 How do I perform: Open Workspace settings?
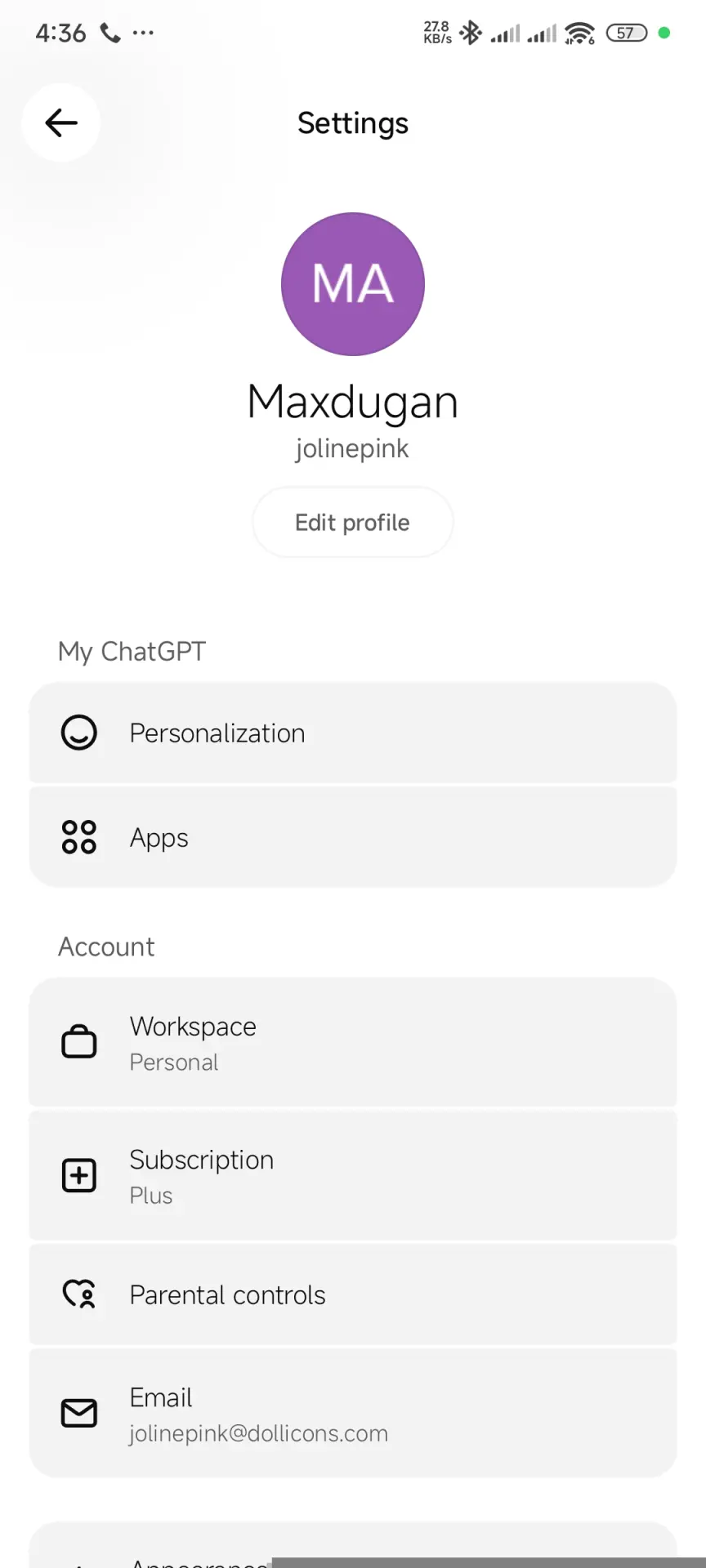click(353, 1043)
